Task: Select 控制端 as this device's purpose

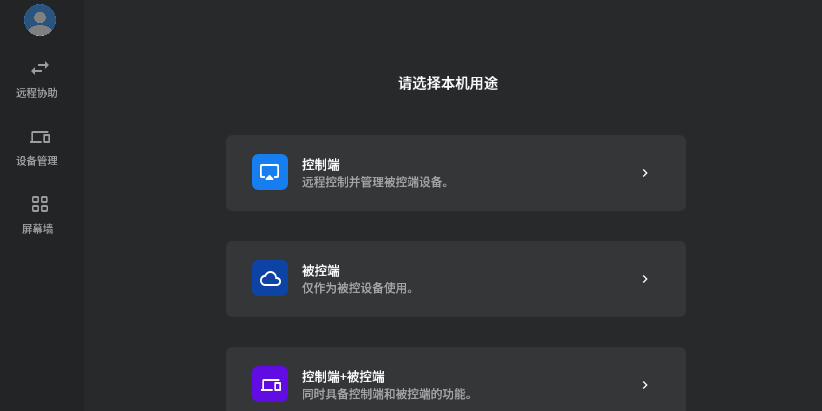Action: (x=455, y=173)
